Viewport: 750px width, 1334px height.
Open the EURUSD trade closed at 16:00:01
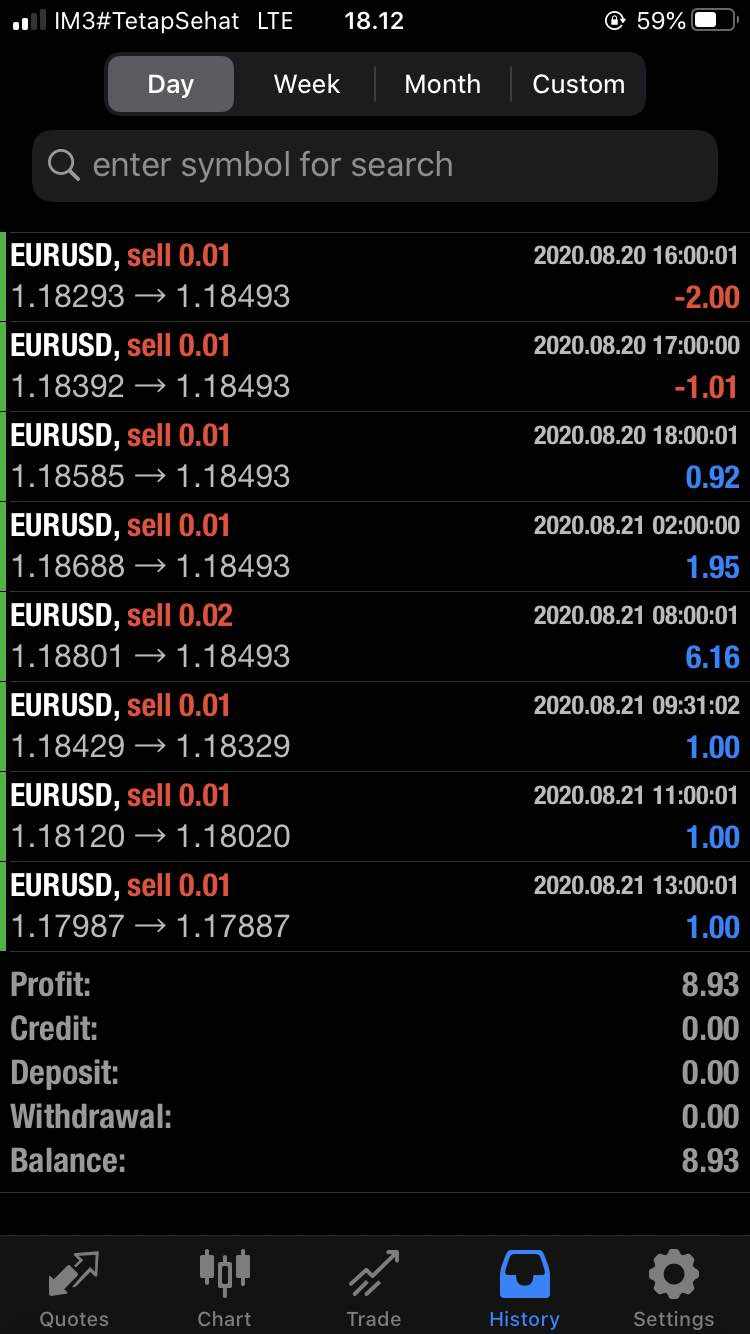(375, 276)
